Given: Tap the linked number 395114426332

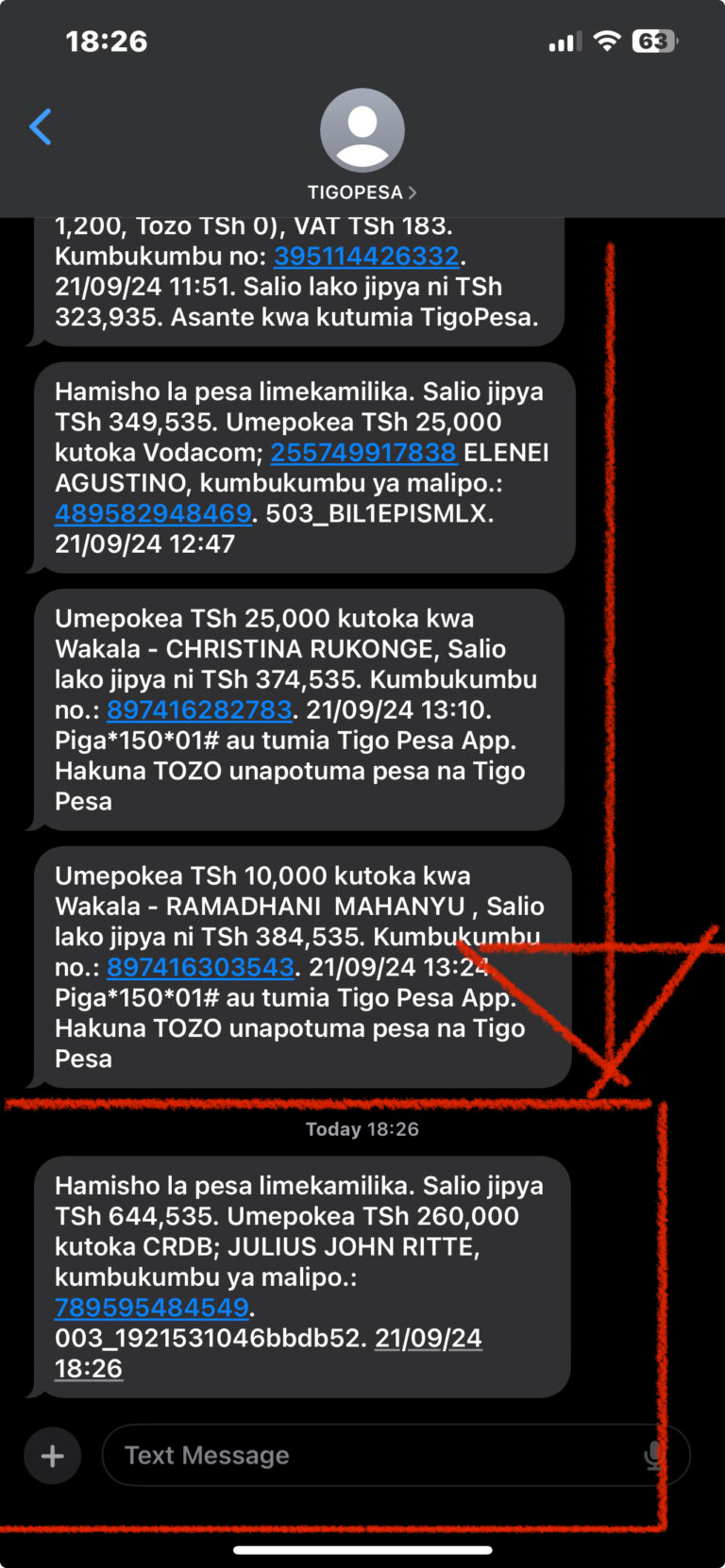Looking at the screenshot, I should point(366,256).
